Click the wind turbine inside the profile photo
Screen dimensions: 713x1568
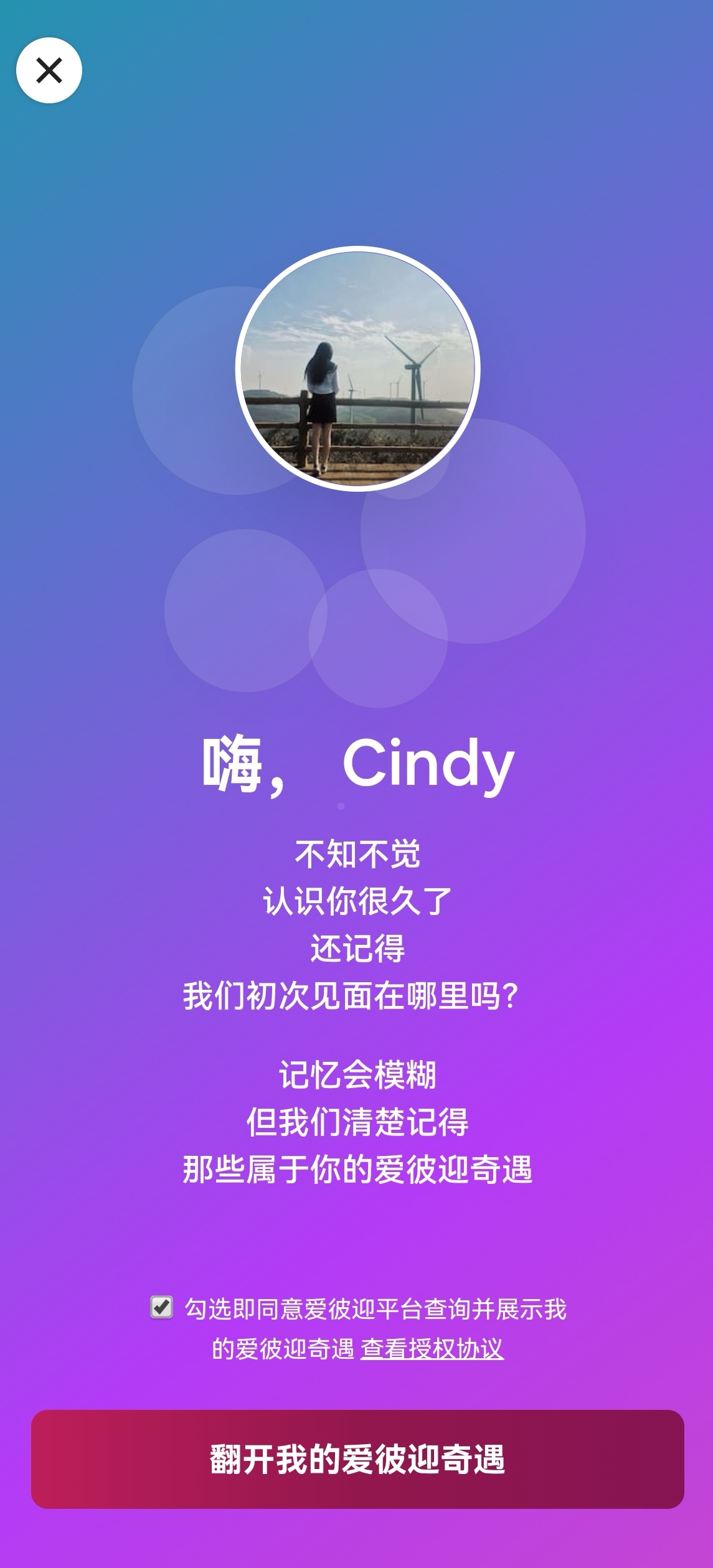pos(414,367)
